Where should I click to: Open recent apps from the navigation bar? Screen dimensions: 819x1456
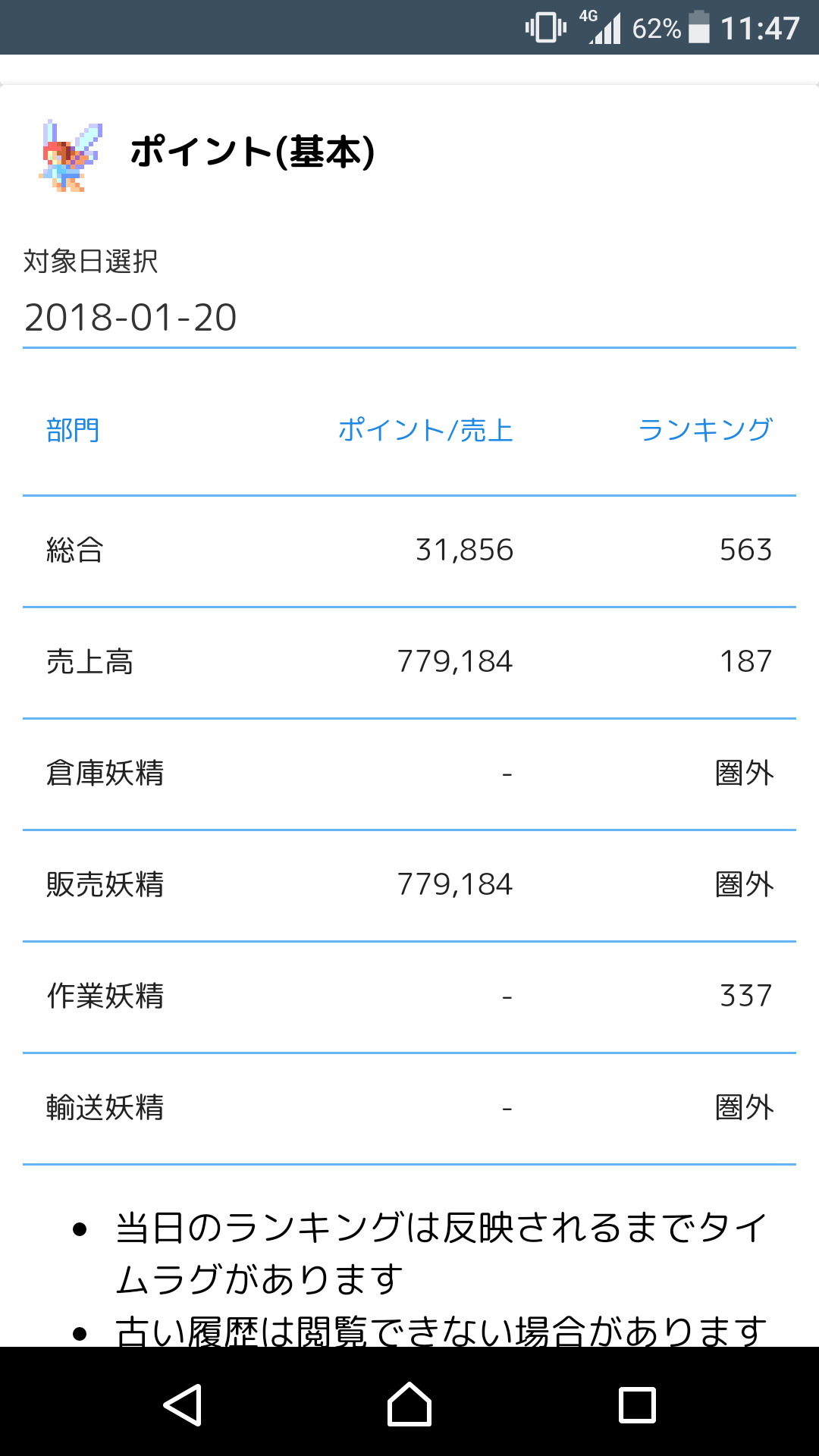pyautogui.click(x=637, y=1404)
